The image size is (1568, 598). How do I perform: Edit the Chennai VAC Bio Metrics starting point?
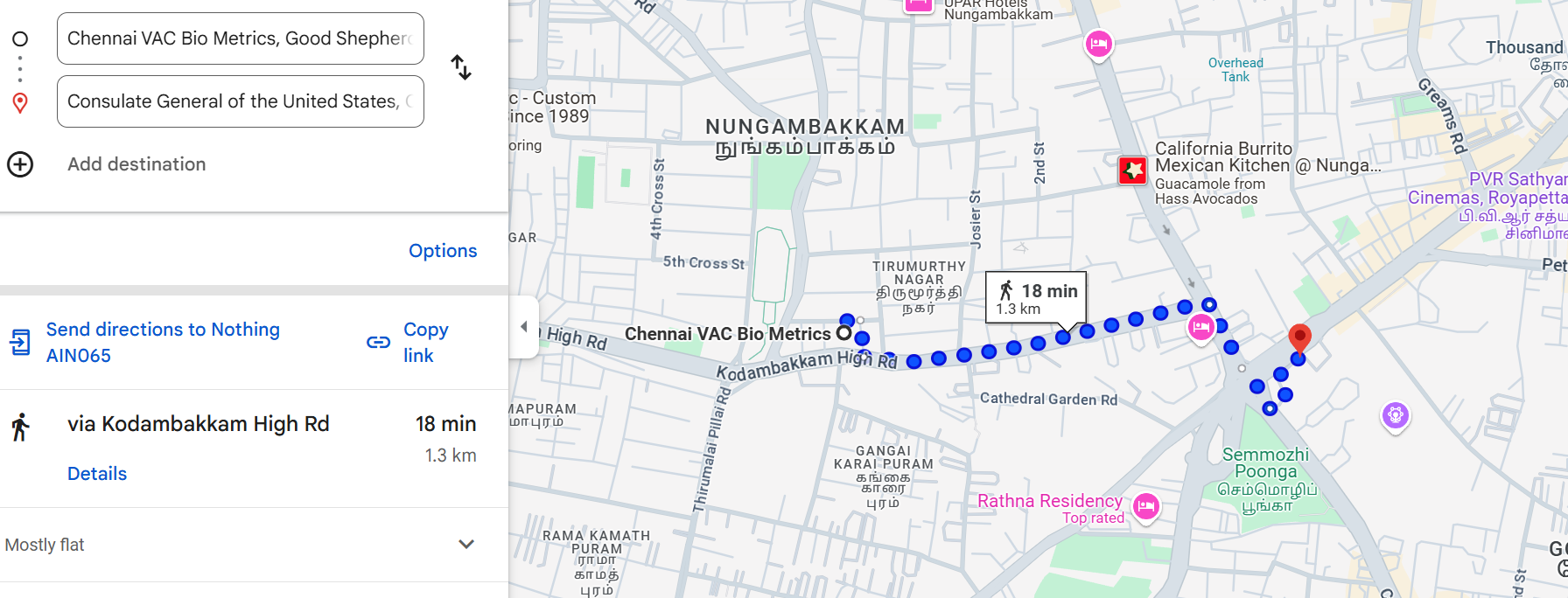[x=240, y=38]
